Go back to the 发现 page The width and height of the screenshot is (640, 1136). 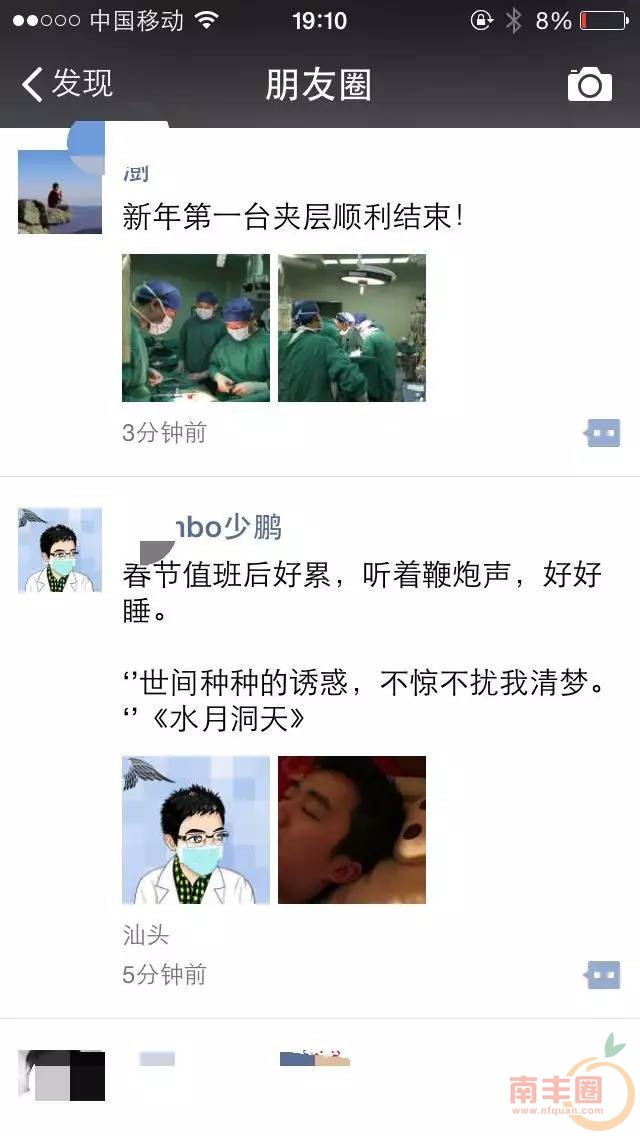[68, 84]
